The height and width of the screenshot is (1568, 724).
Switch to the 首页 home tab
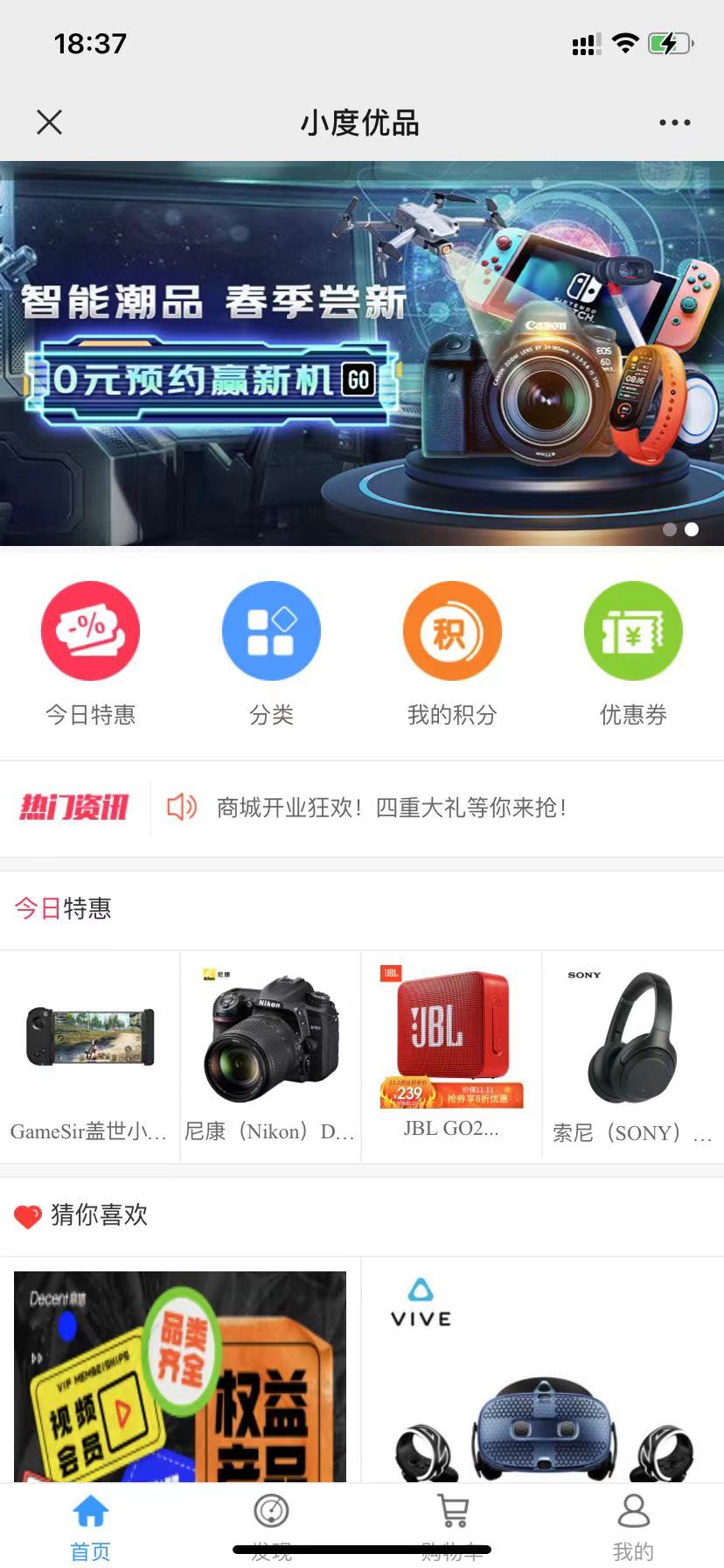[x=90, y=1522]
